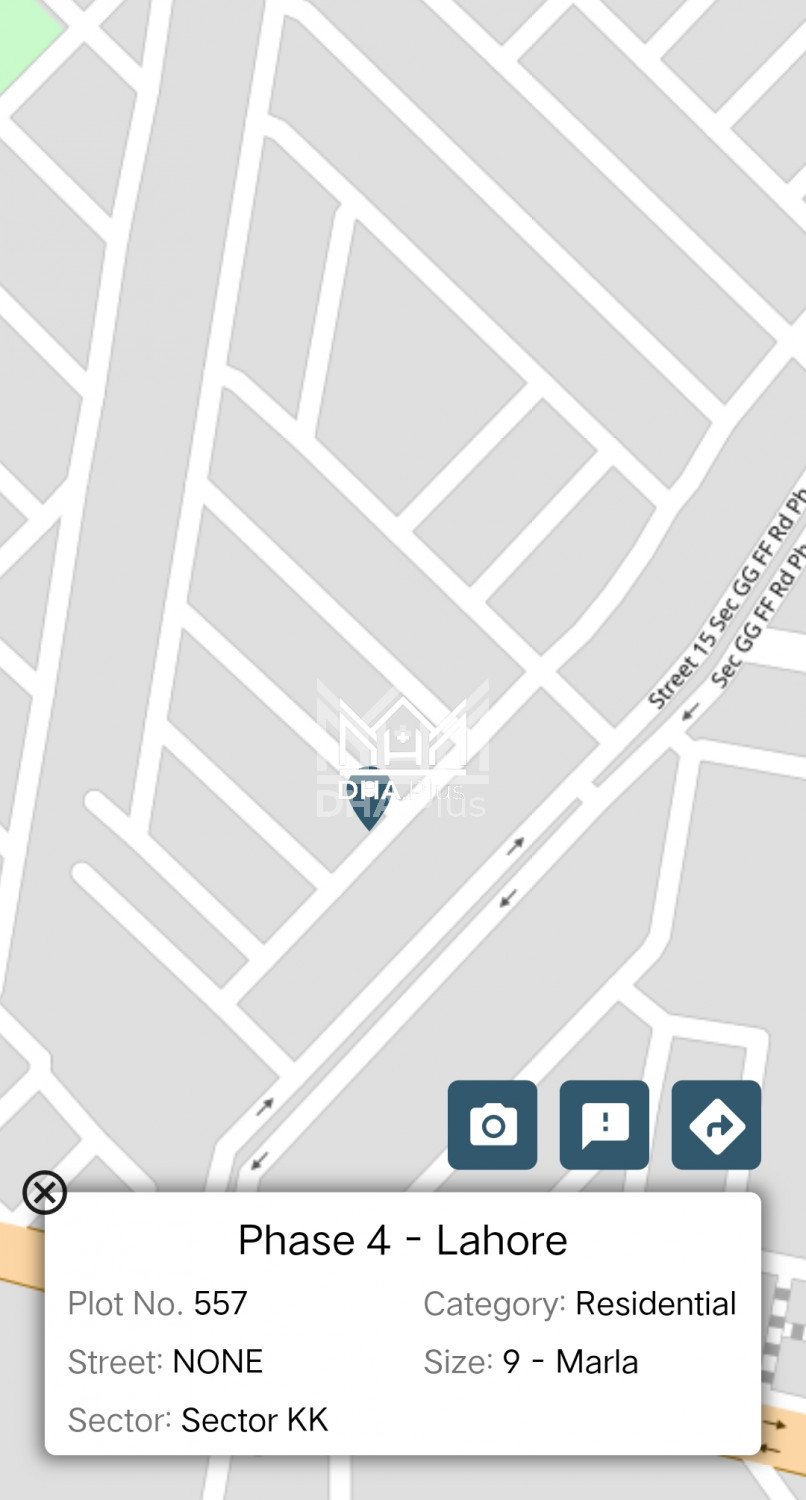Close the Phase 4 - Lahore info card
The width and height of the screenshot is (806, 1500).
pyautogui.click(x=44, y=1192)
